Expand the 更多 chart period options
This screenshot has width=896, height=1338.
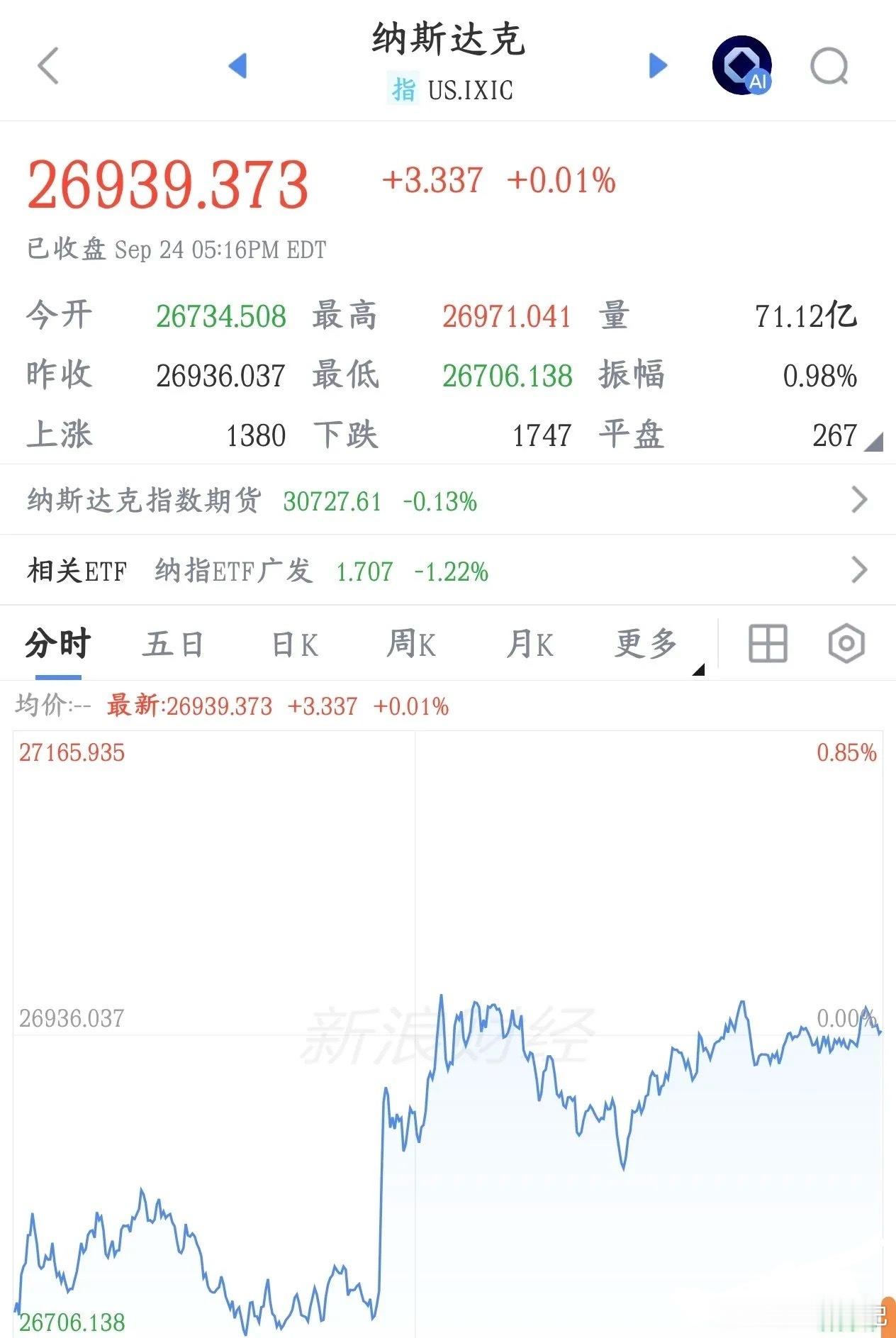(646, 645)
